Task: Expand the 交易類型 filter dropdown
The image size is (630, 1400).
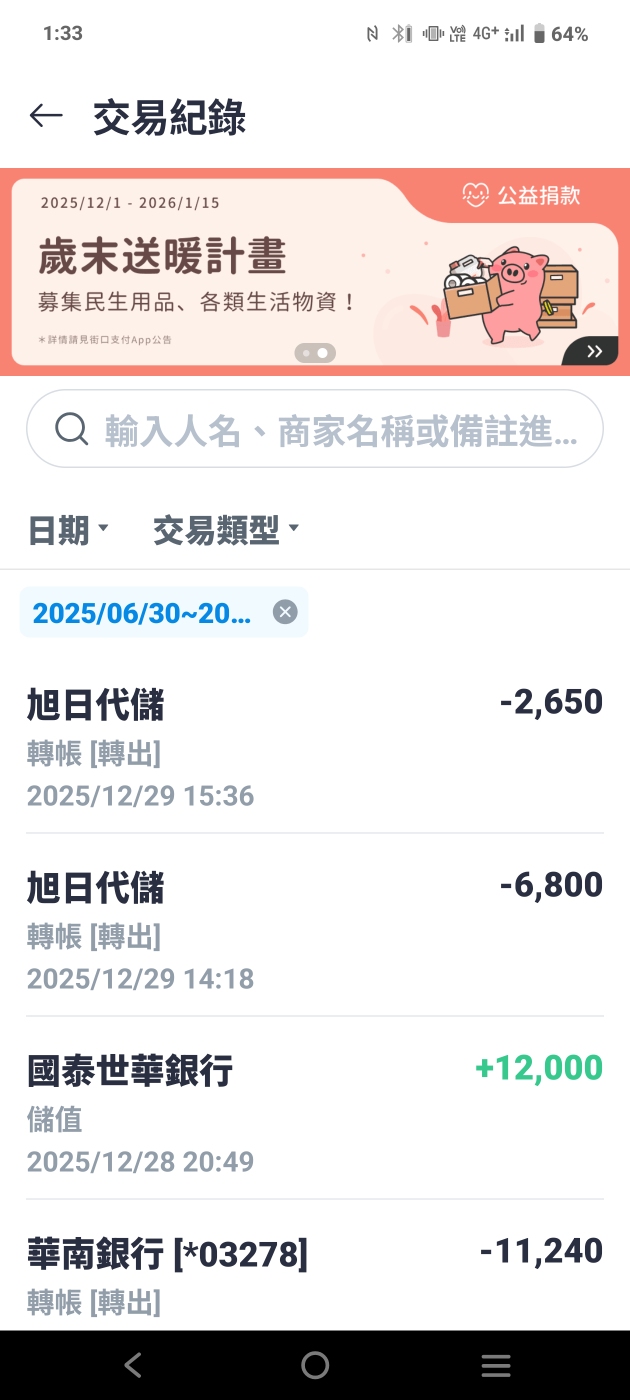Action: click(226, 530)
